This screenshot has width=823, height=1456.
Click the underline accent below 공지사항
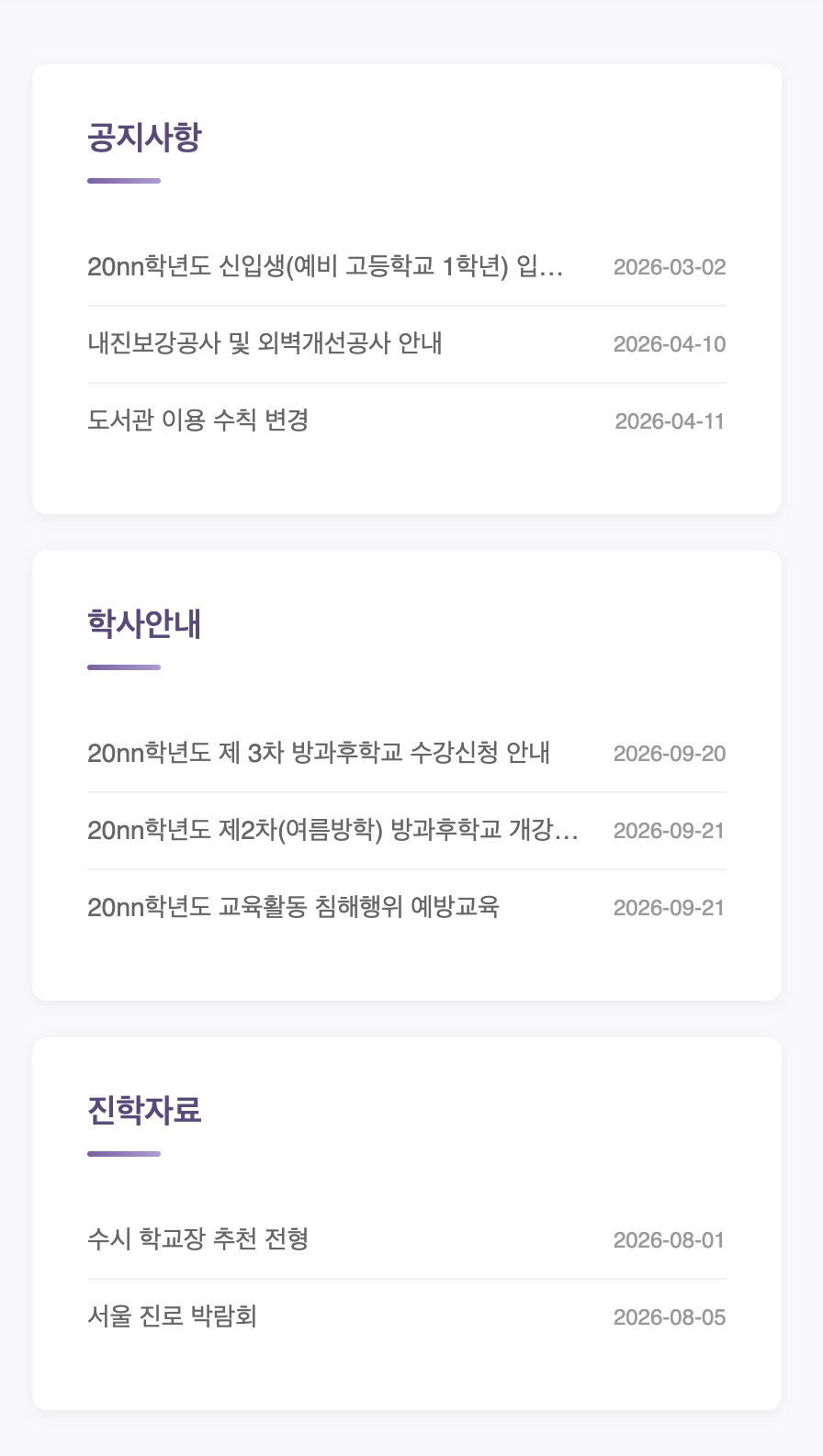point(122,182)
